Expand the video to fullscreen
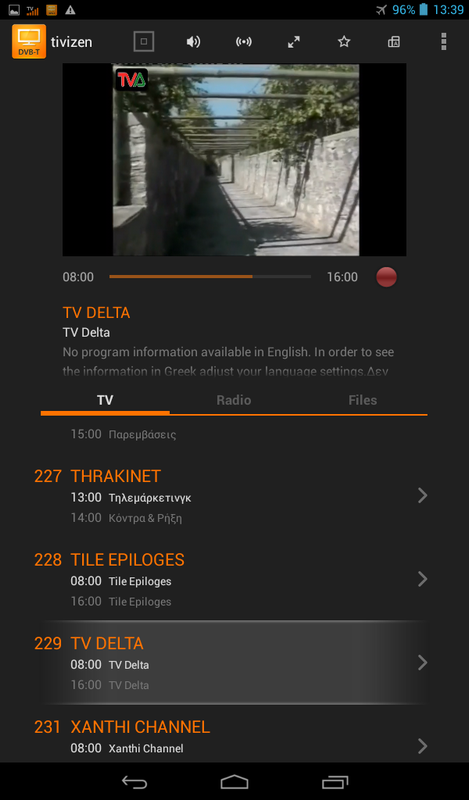 (x=293, y=42)
